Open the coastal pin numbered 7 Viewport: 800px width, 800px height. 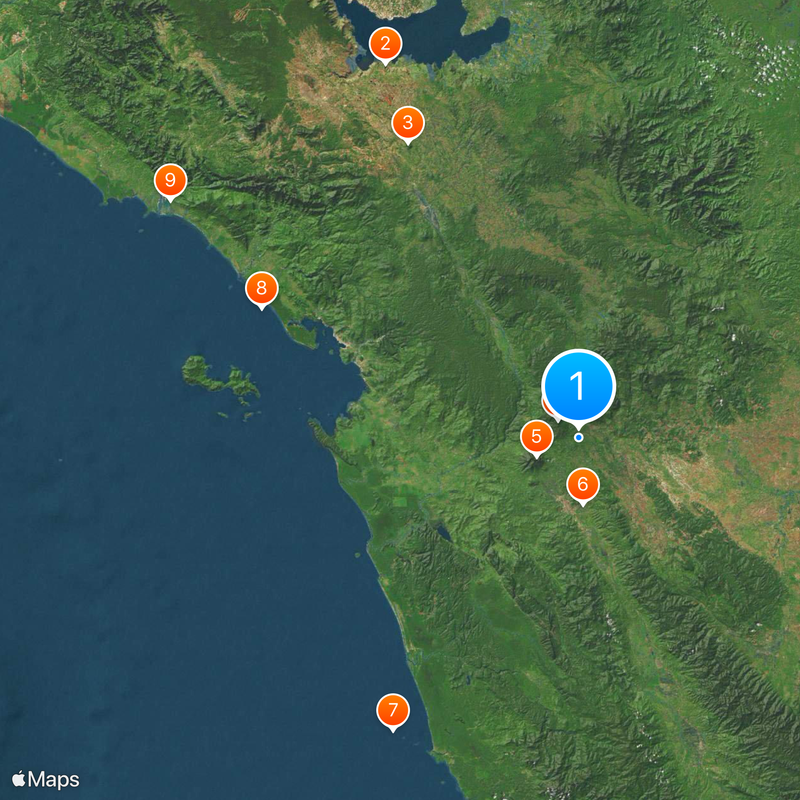[392, 712]
